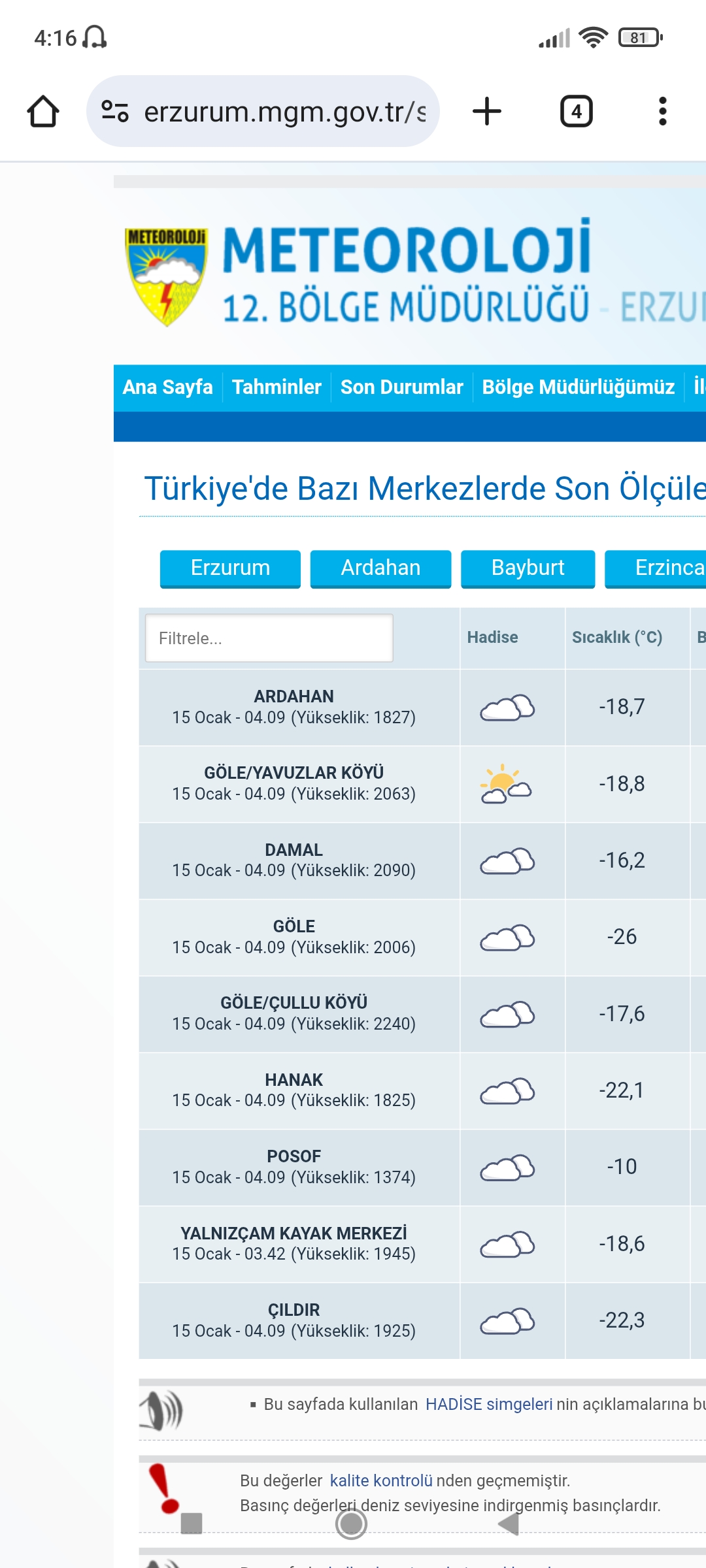Open the tab switcher showing 4 tabs

[577, 111]
